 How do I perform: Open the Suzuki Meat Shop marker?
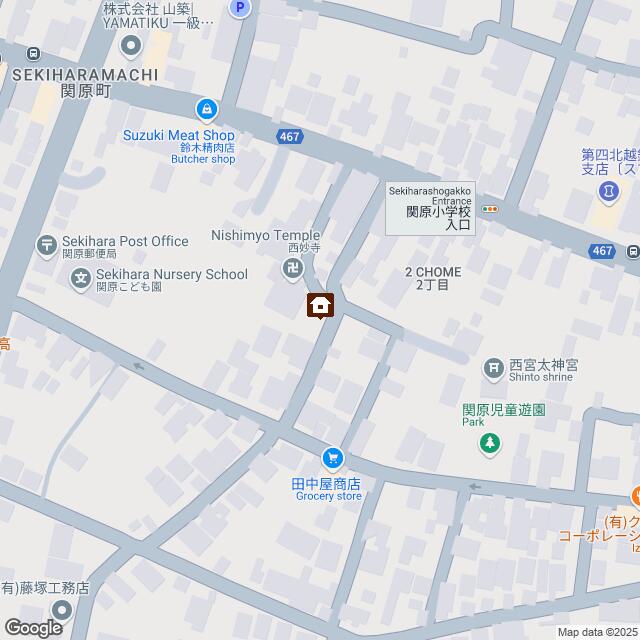point(206,108)
